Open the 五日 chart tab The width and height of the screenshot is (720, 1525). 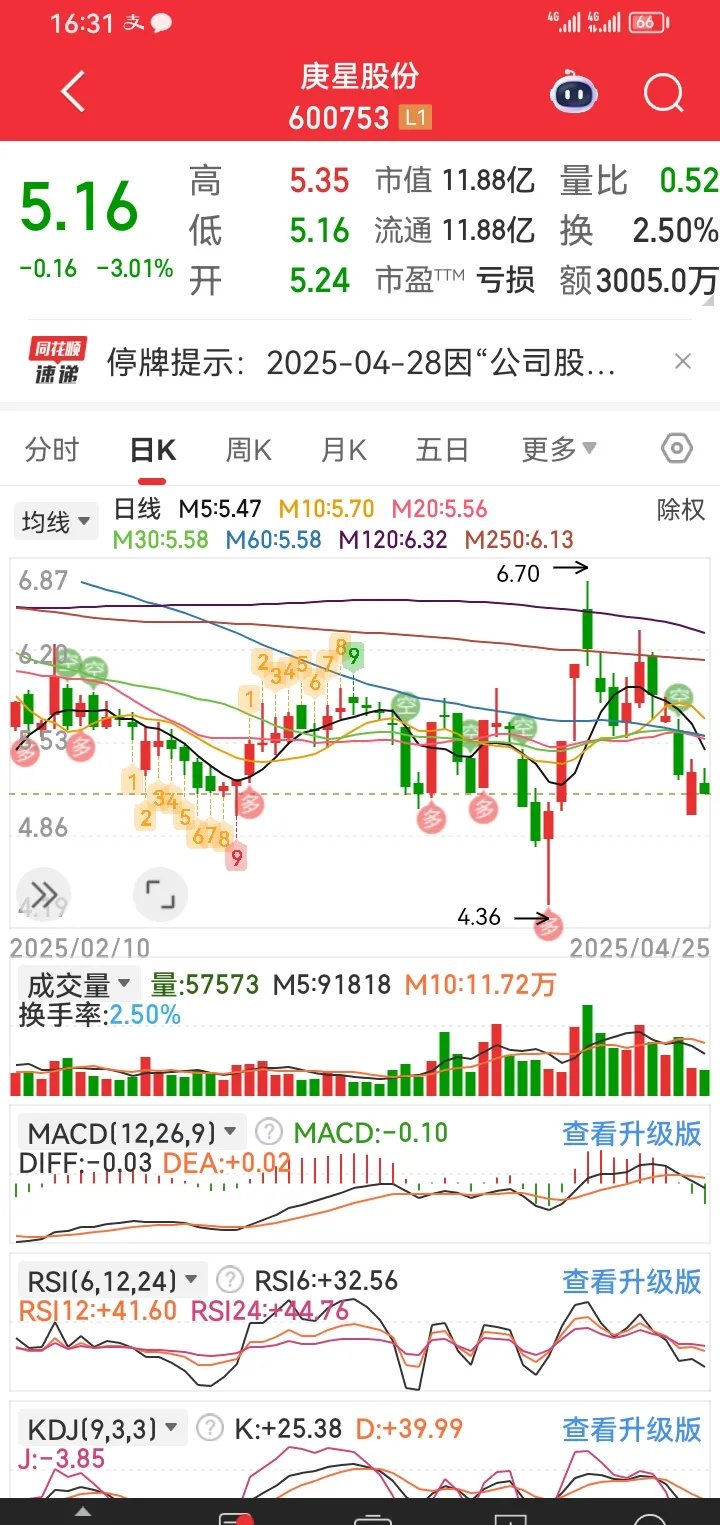coord(442,450)
